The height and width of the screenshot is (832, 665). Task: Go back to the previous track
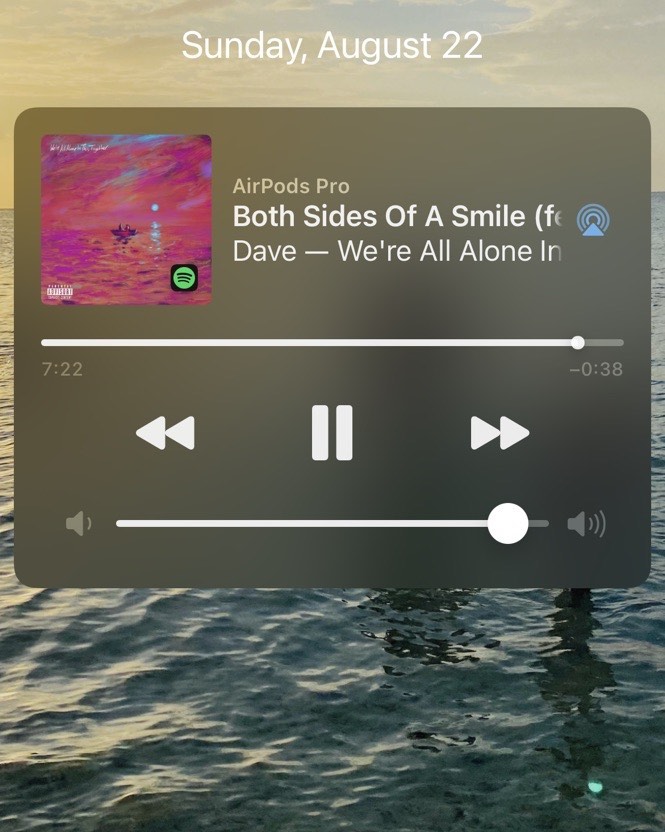click(x=165, y=433)
